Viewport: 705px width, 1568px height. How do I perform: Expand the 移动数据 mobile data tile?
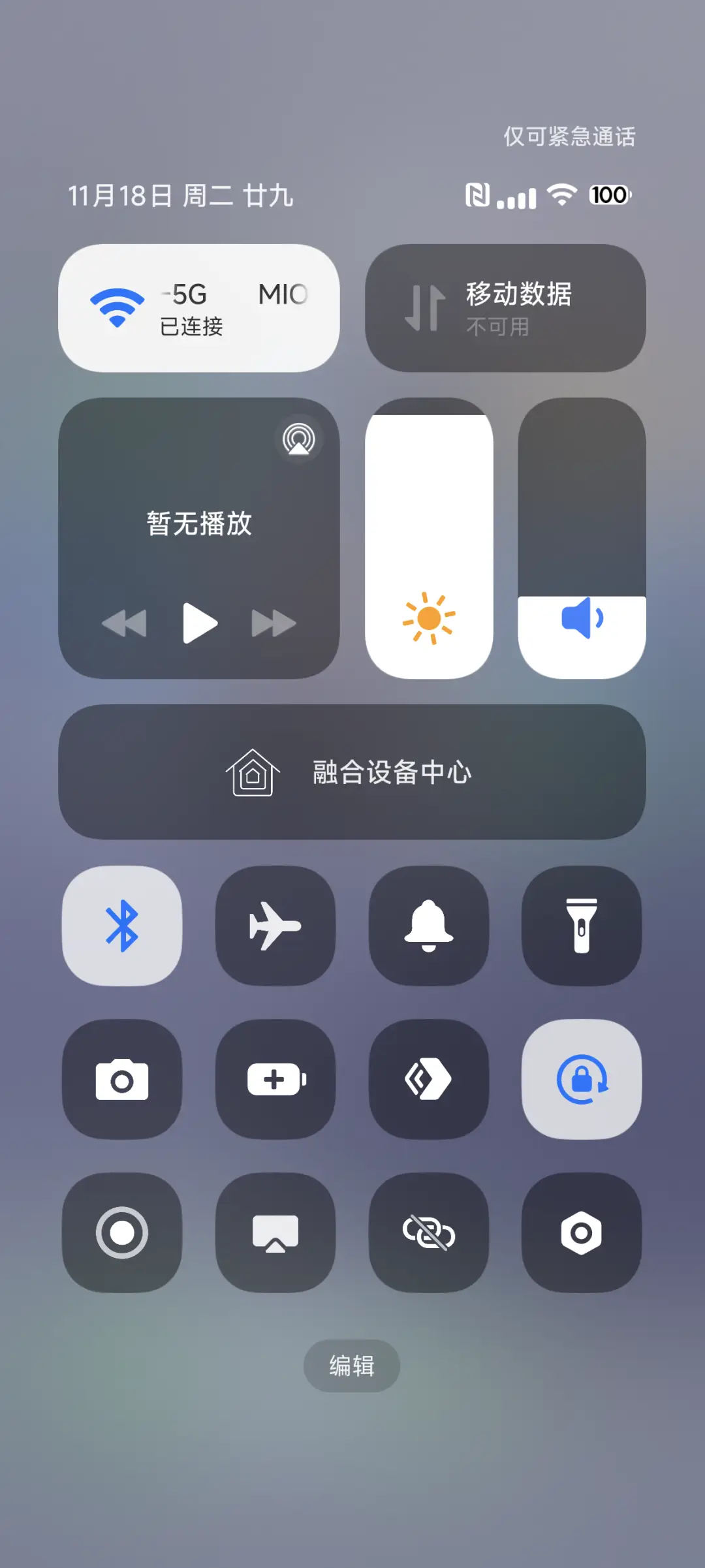[506, 307]
